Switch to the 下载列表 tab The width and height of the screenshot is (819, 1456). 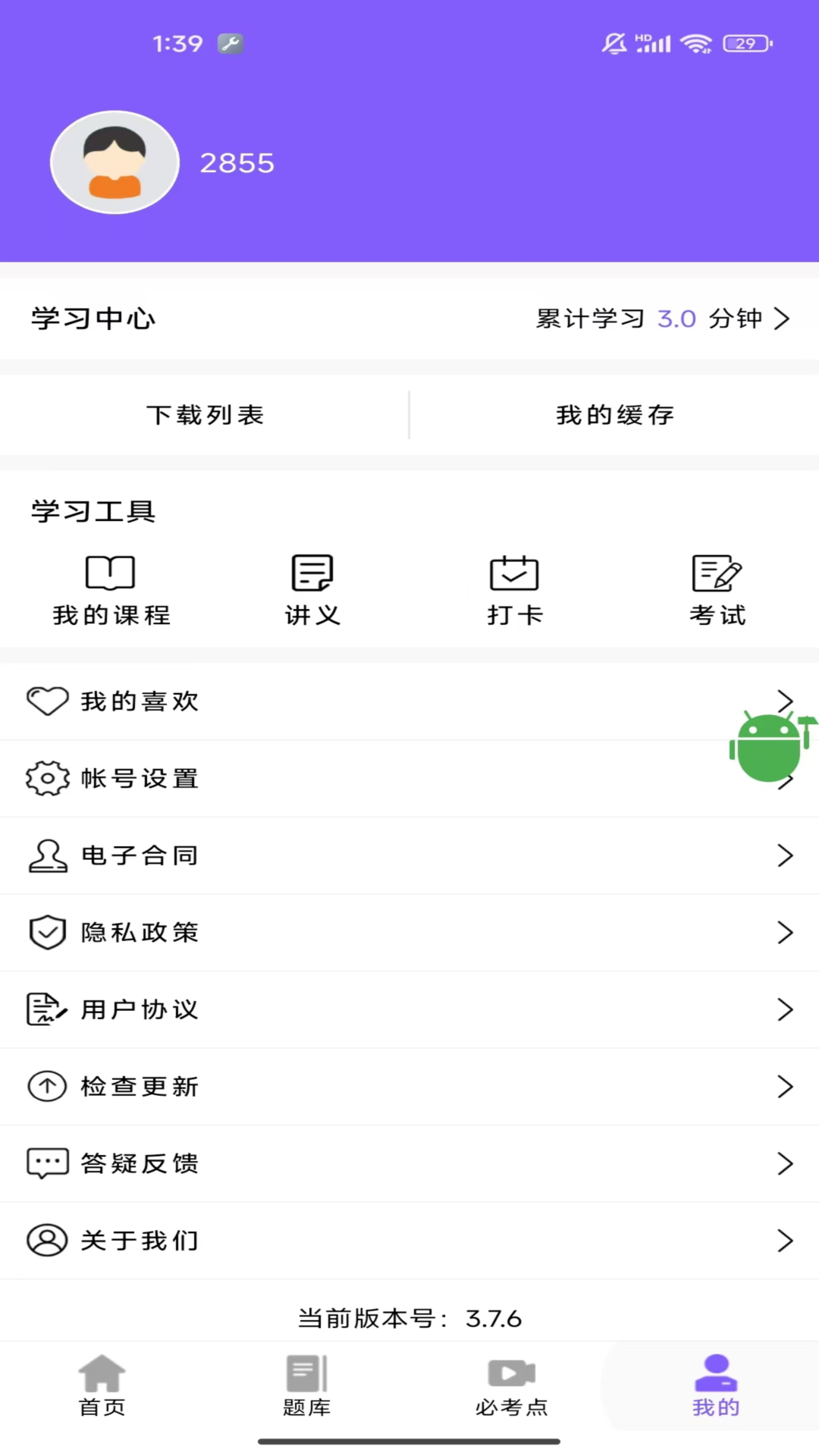[x=205, y=415]
